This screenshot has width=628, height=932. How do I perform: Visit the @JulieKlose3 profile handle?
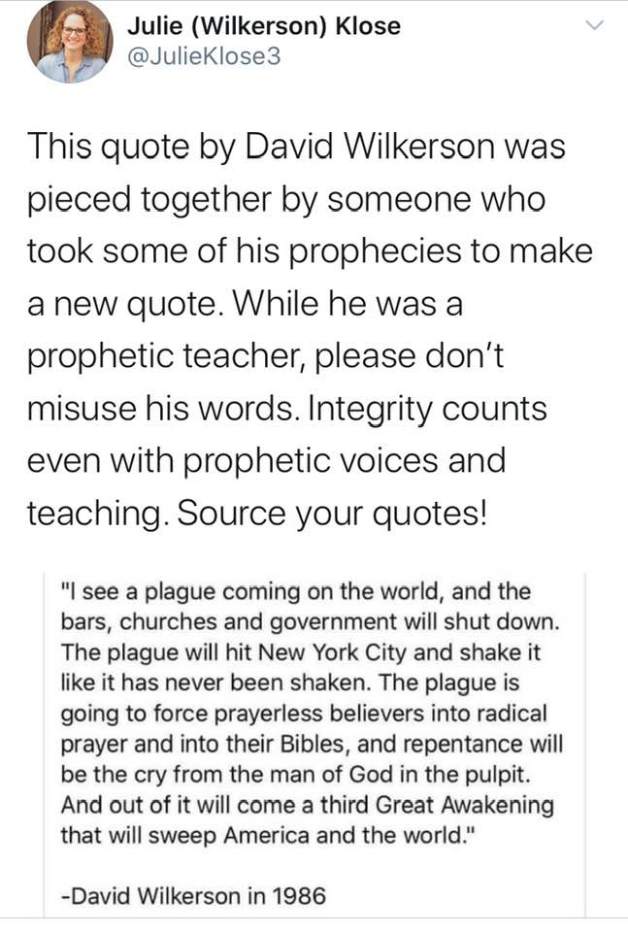point(205,57)
